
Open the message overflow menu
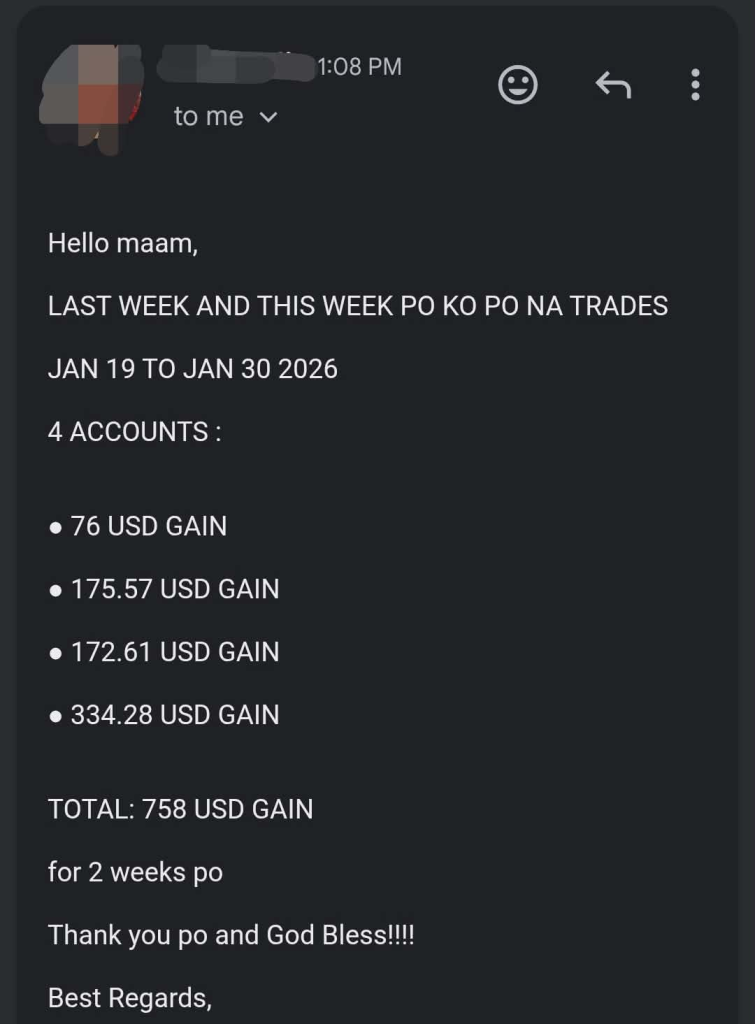[x=695, y=85]
